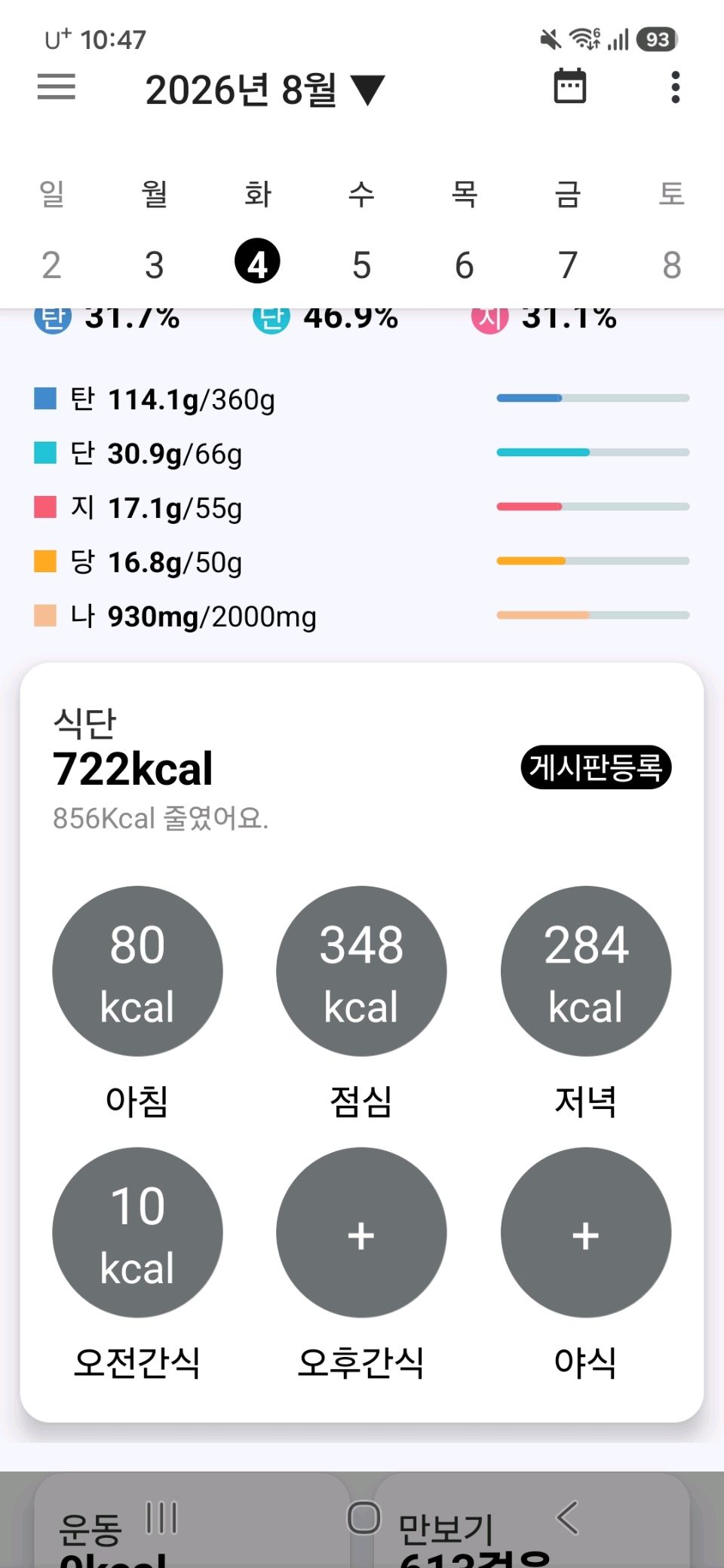Viewport: 724px width, 1568px height.
Task: Tap the 게시판등록 button
Action: tap(596, 767)
